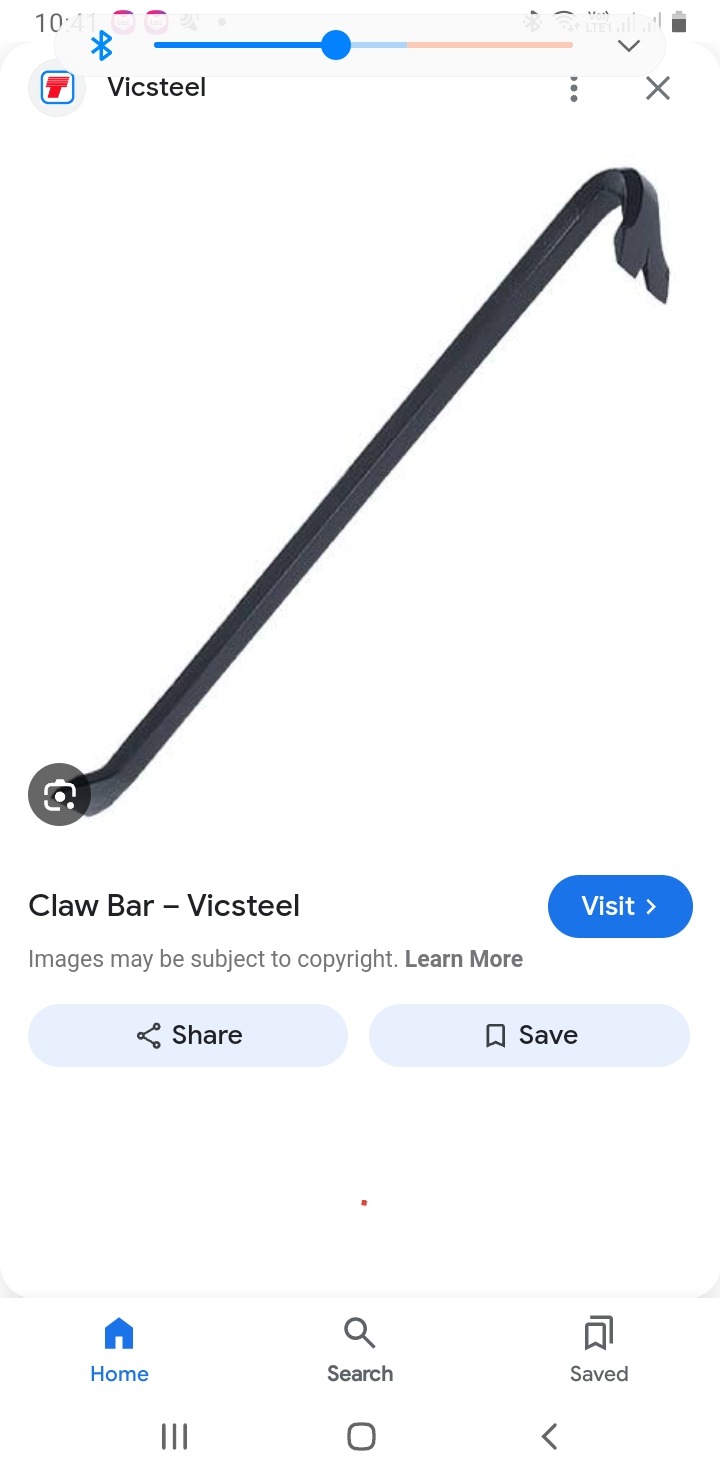The width and height of the screenshot is (720, 1480).
Task: Go to the Home tab
Action: coord(119,1350)
